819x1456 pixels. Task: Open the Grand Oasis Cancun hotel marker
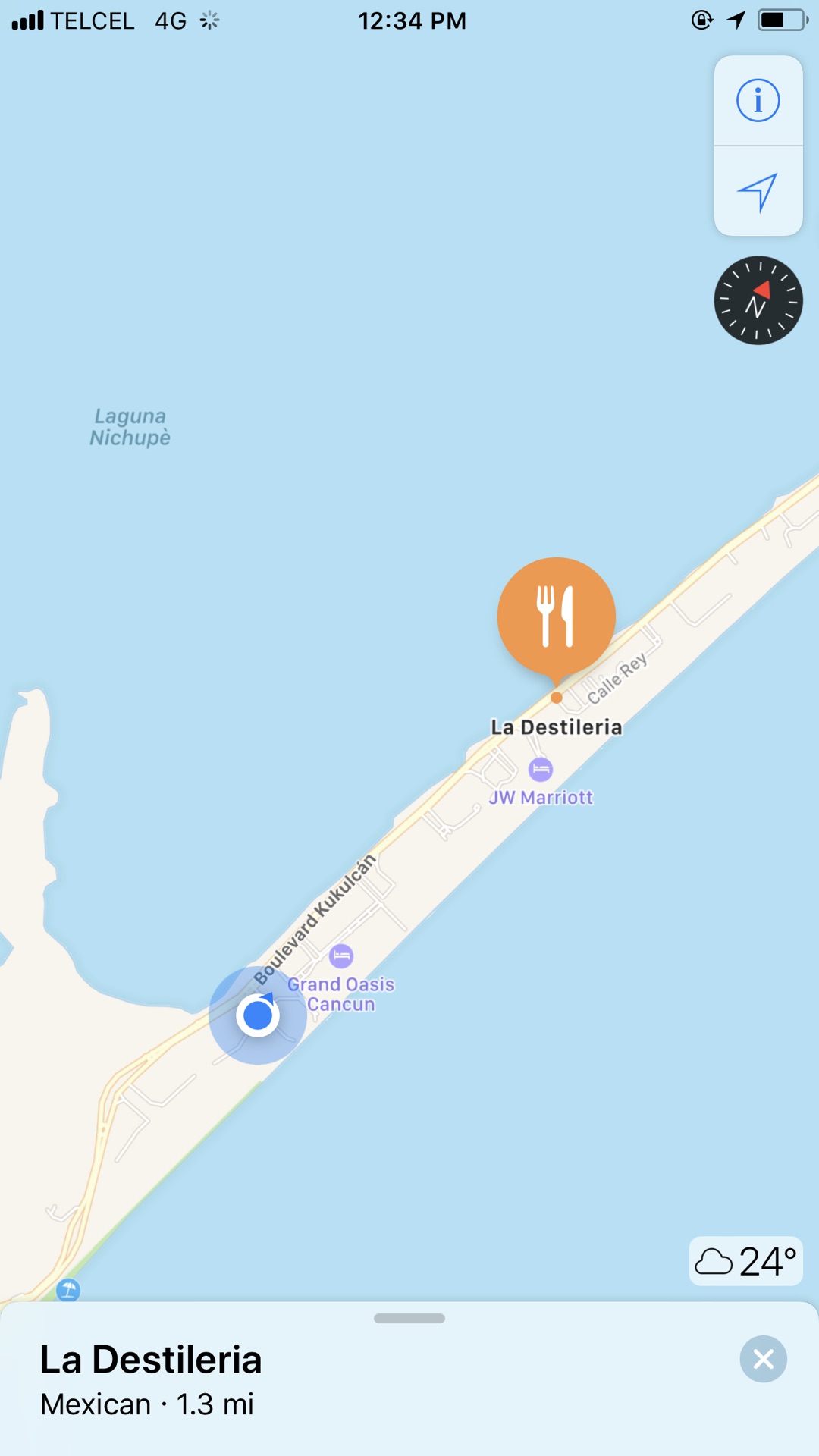[x=341, y=956]
